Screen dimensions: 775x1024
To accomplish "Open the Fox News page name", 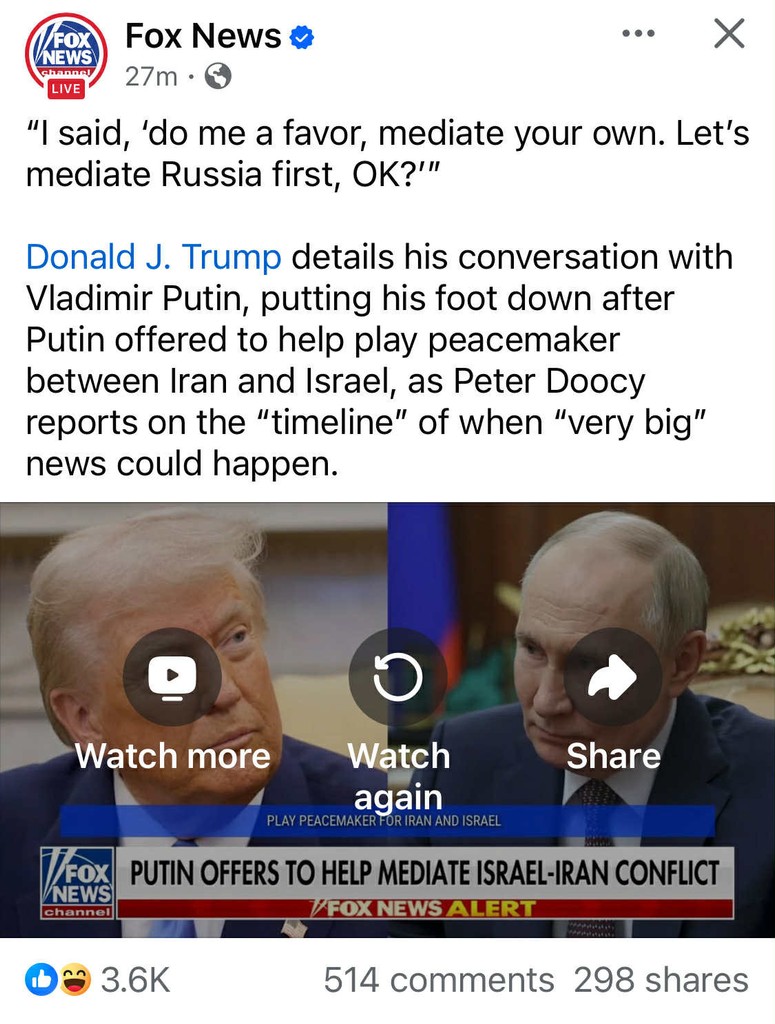I will (x=203, y=37).
